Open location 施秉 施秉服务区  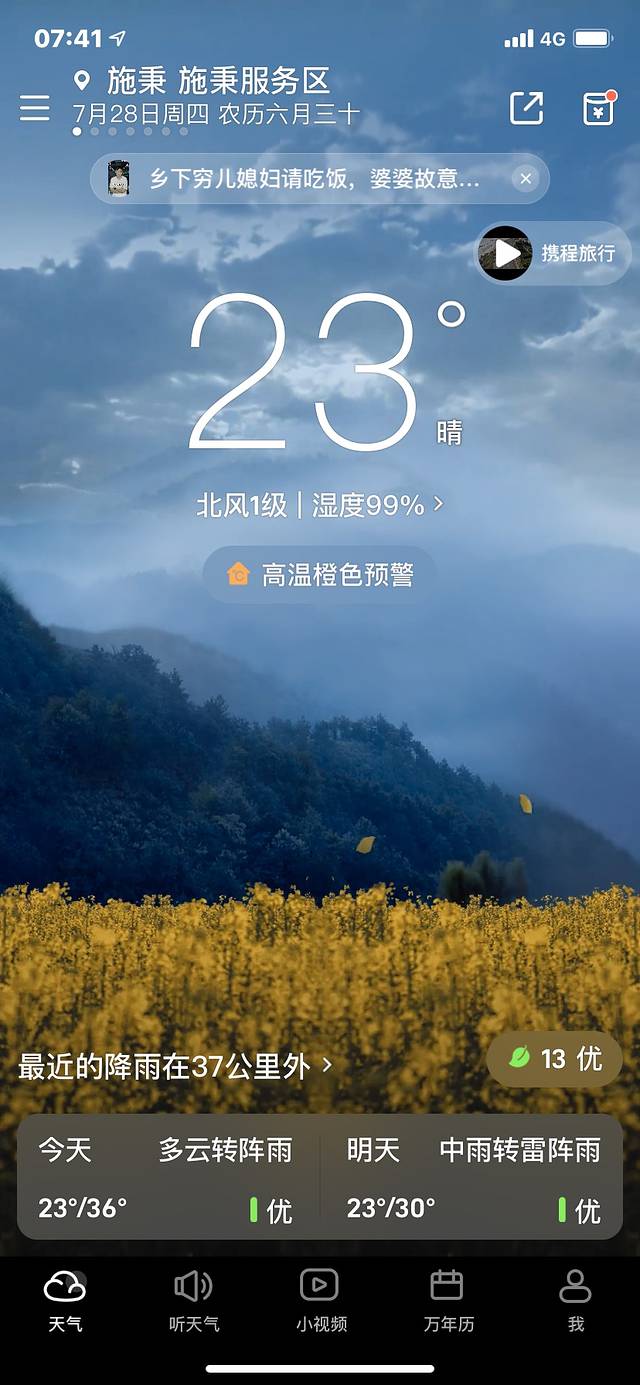(218, 81)
